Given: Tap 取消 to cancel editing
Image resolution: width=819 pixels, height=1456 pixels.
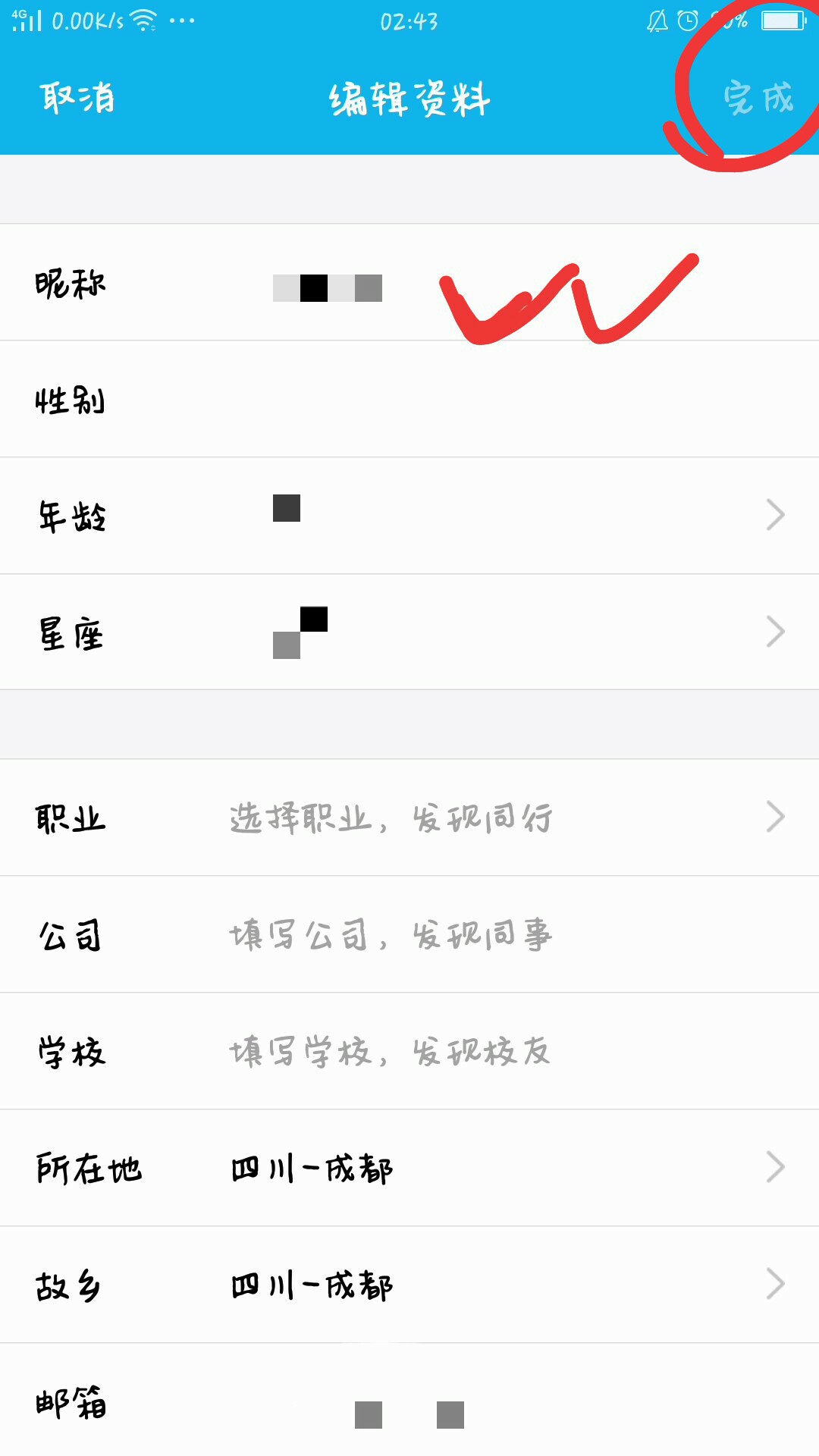Looking at the screenshot, I should click(x=77, y=99).
